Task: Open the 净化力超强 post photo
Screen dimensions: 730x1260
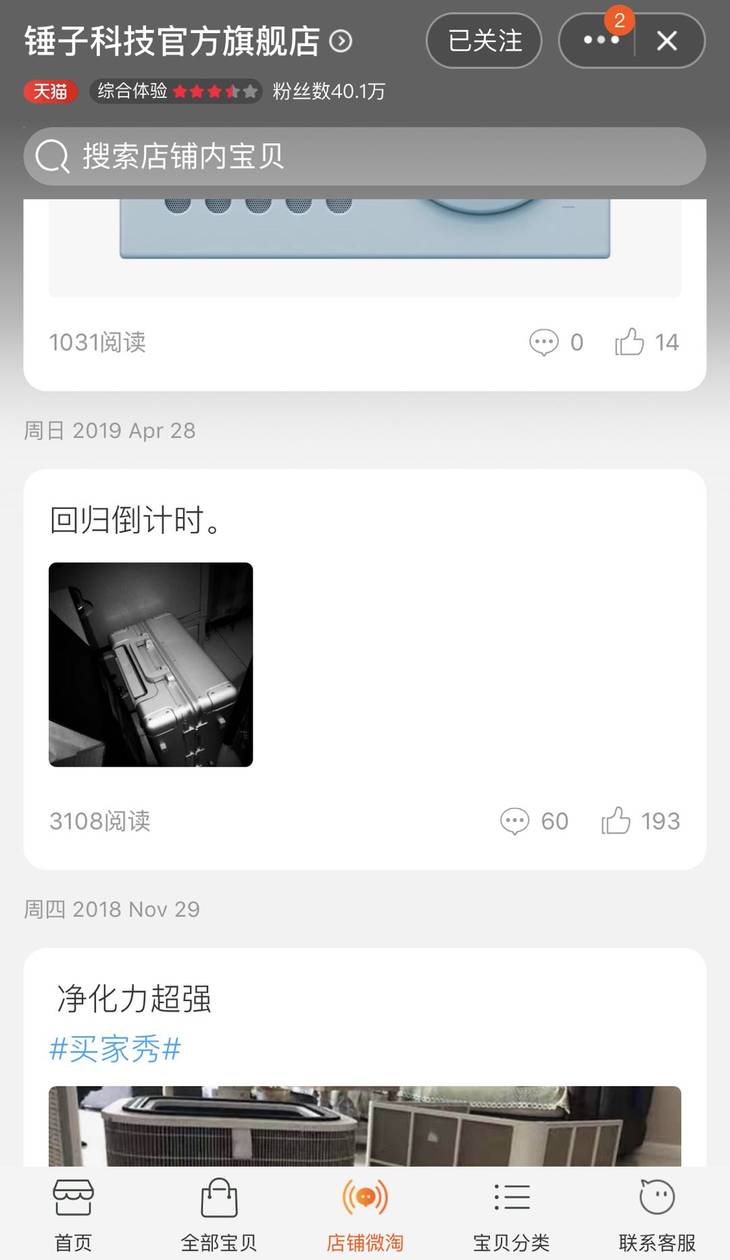Action: pos(365,1126)
